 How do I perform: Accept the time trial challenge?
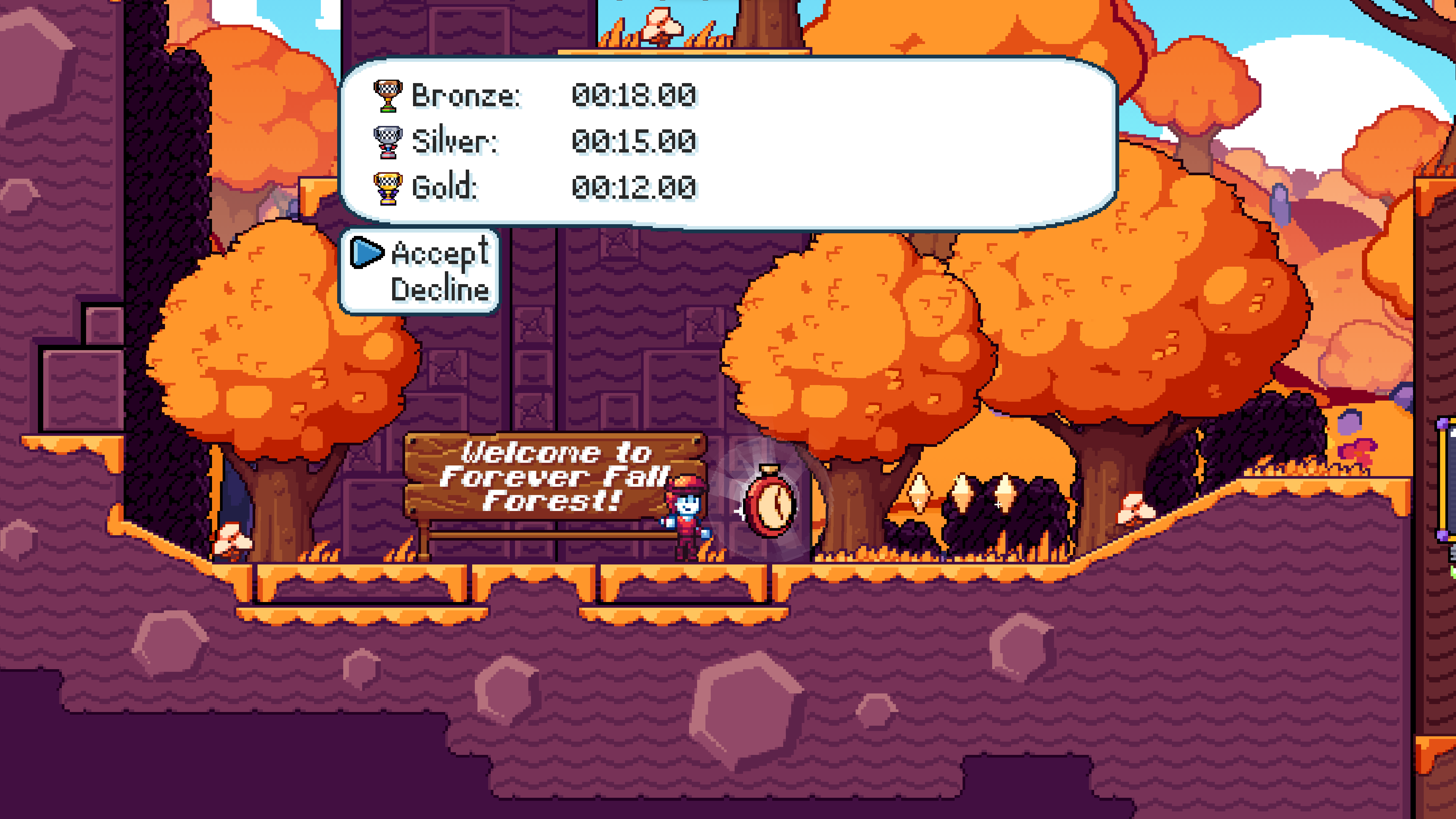[439, 253]
